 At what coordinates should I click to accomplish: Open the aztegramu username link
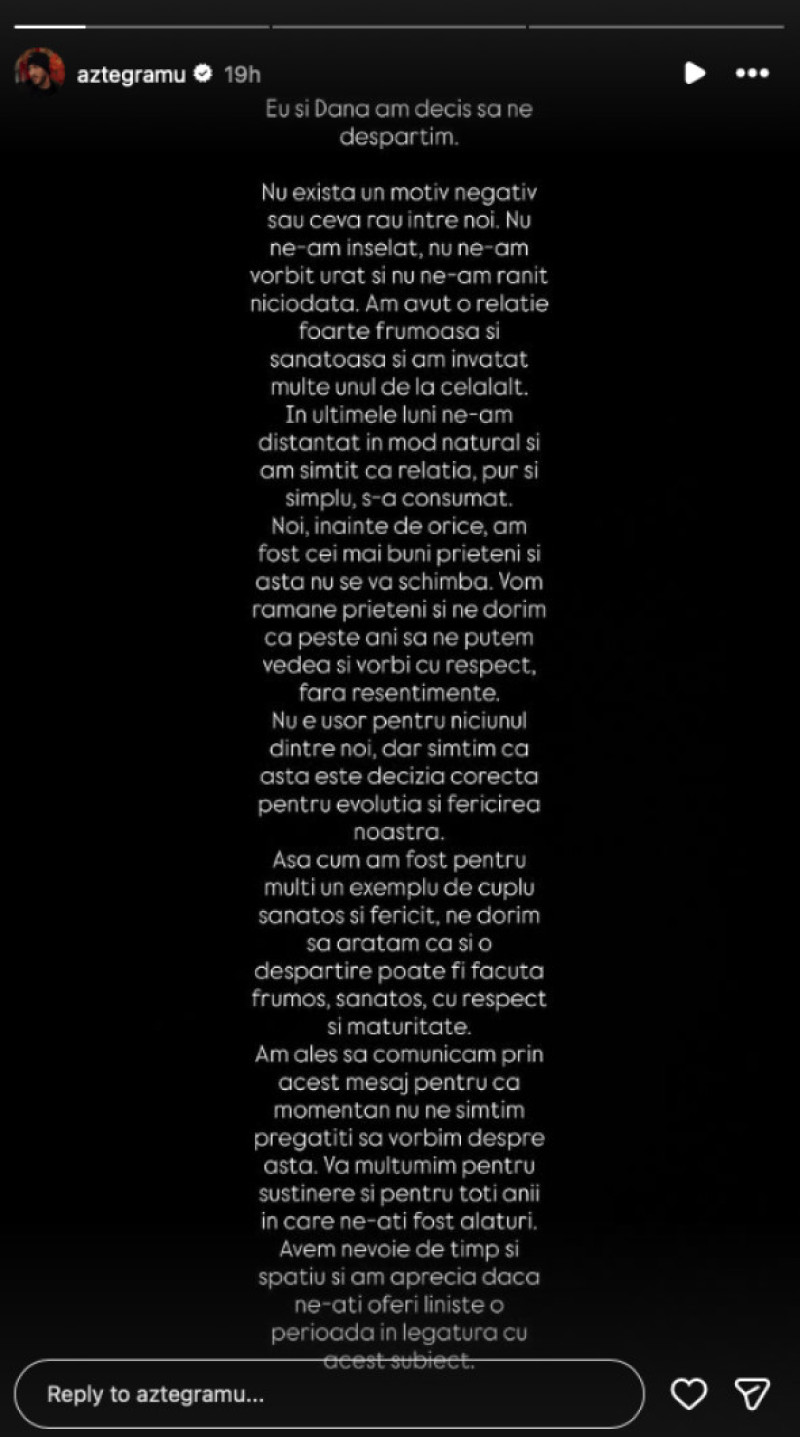[x=131, y=74]
